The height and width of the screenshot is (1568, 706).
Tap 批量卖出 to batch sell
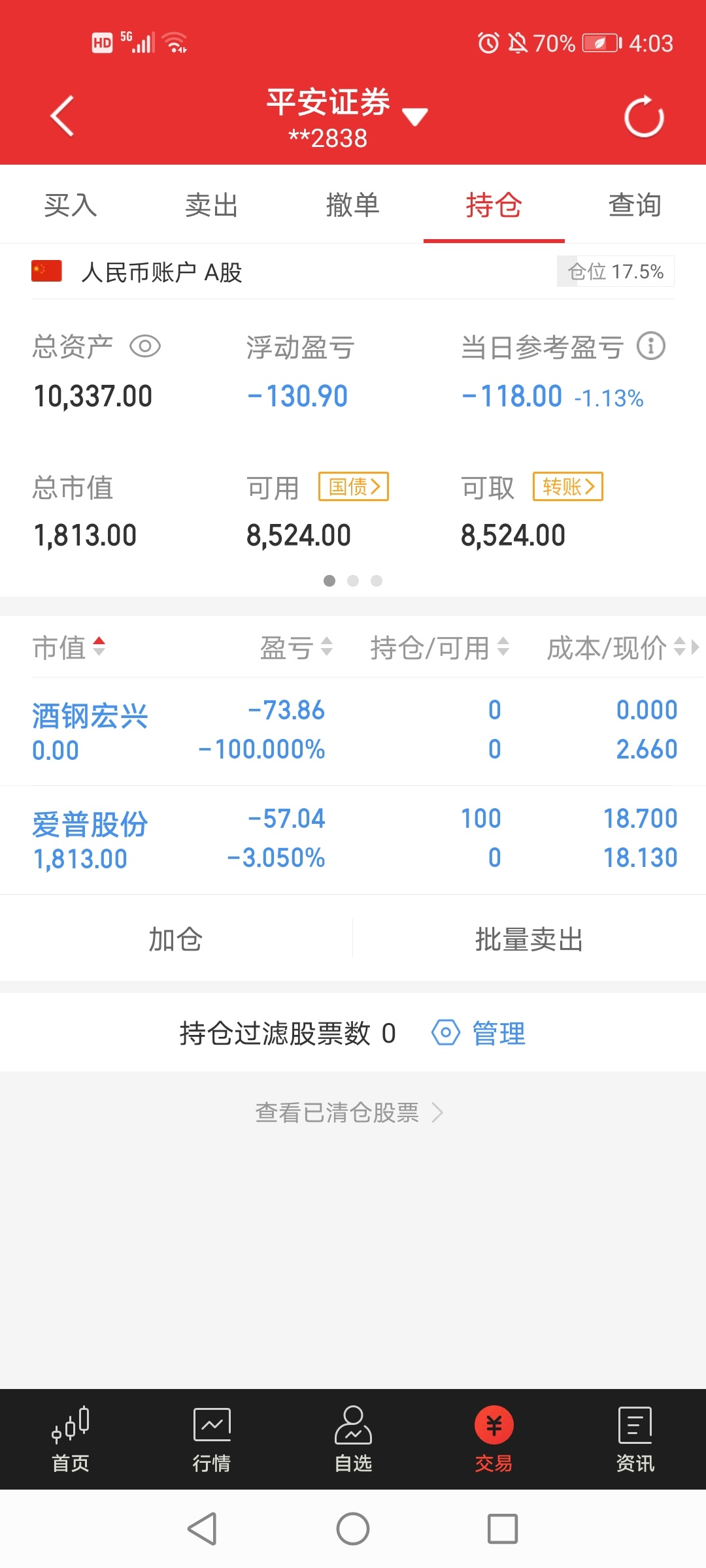pos(529,939)
